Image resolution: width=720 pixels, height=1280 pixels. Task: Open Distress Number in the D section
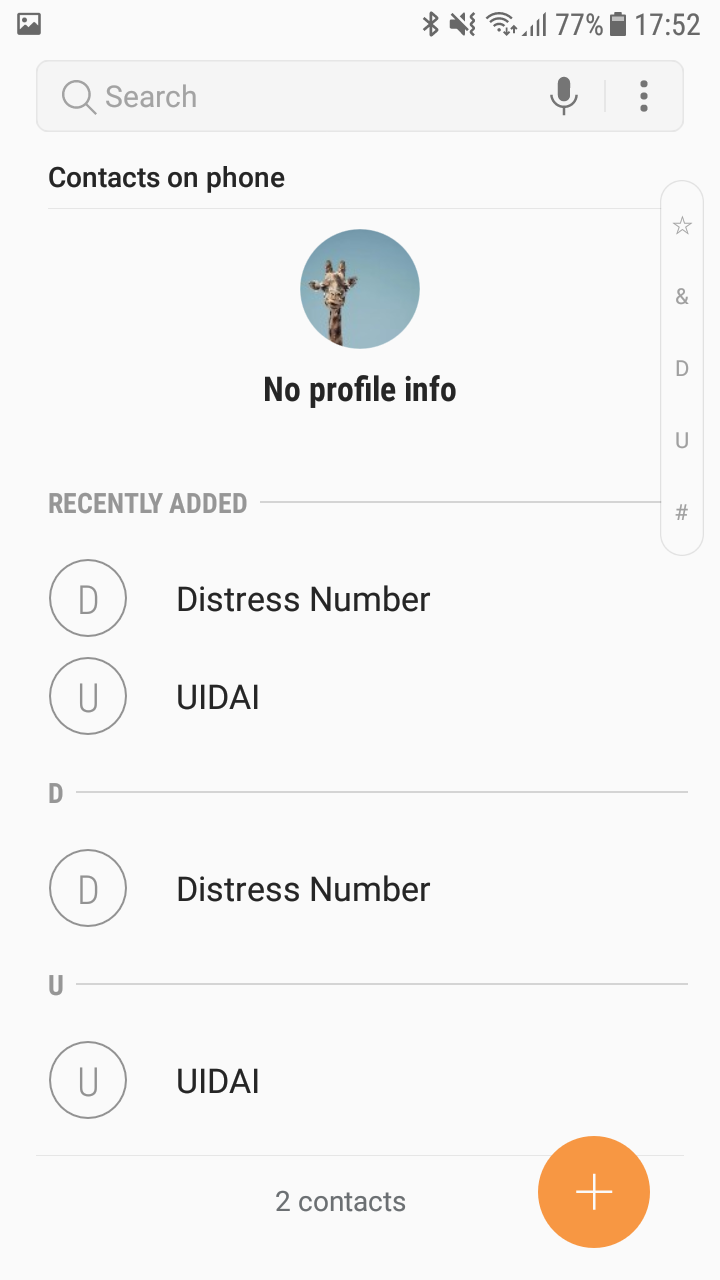tap(303, 889)
